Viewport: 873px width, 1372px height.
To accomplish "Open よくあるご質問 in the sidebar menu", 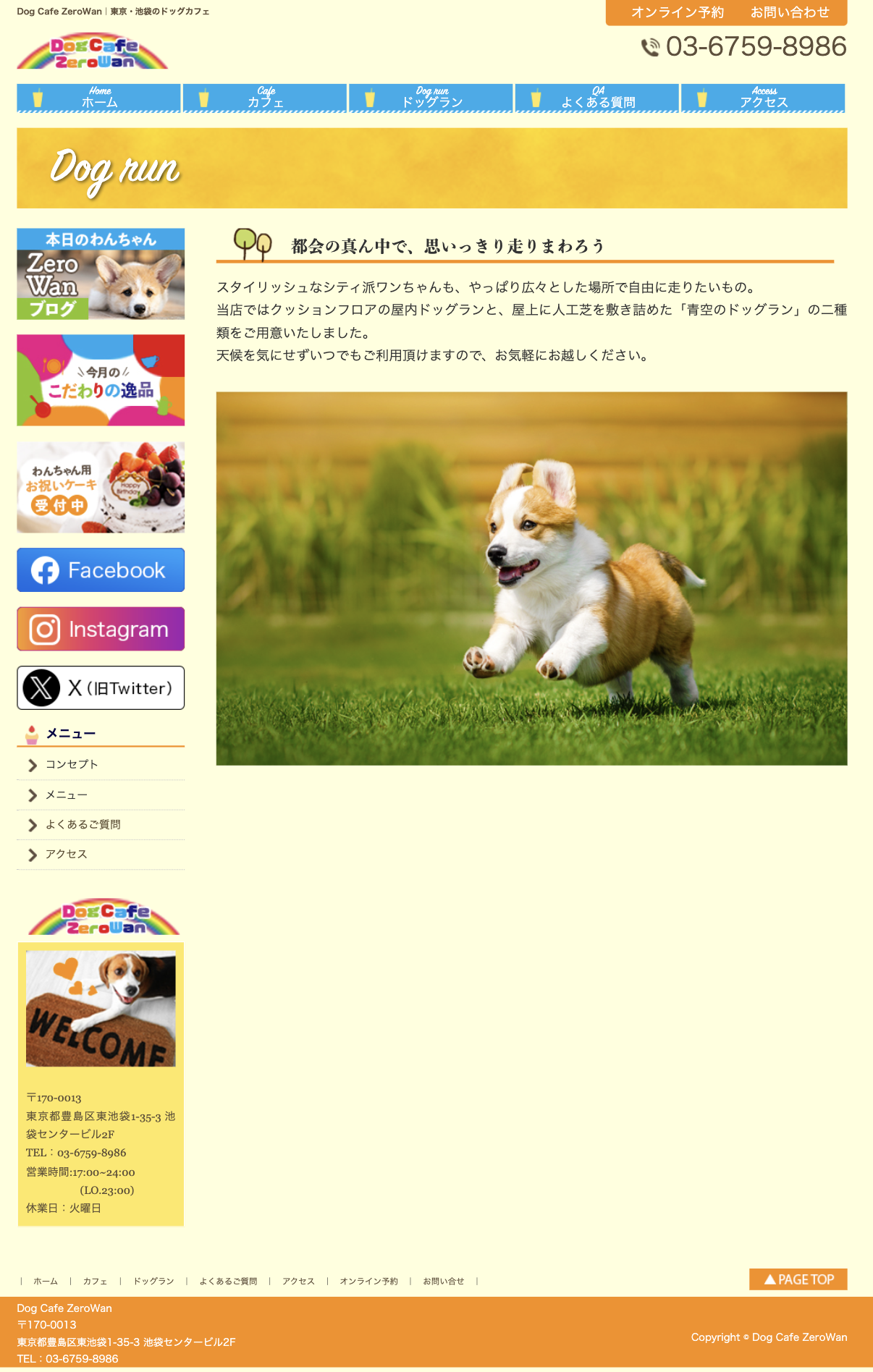I will (83, 824).
